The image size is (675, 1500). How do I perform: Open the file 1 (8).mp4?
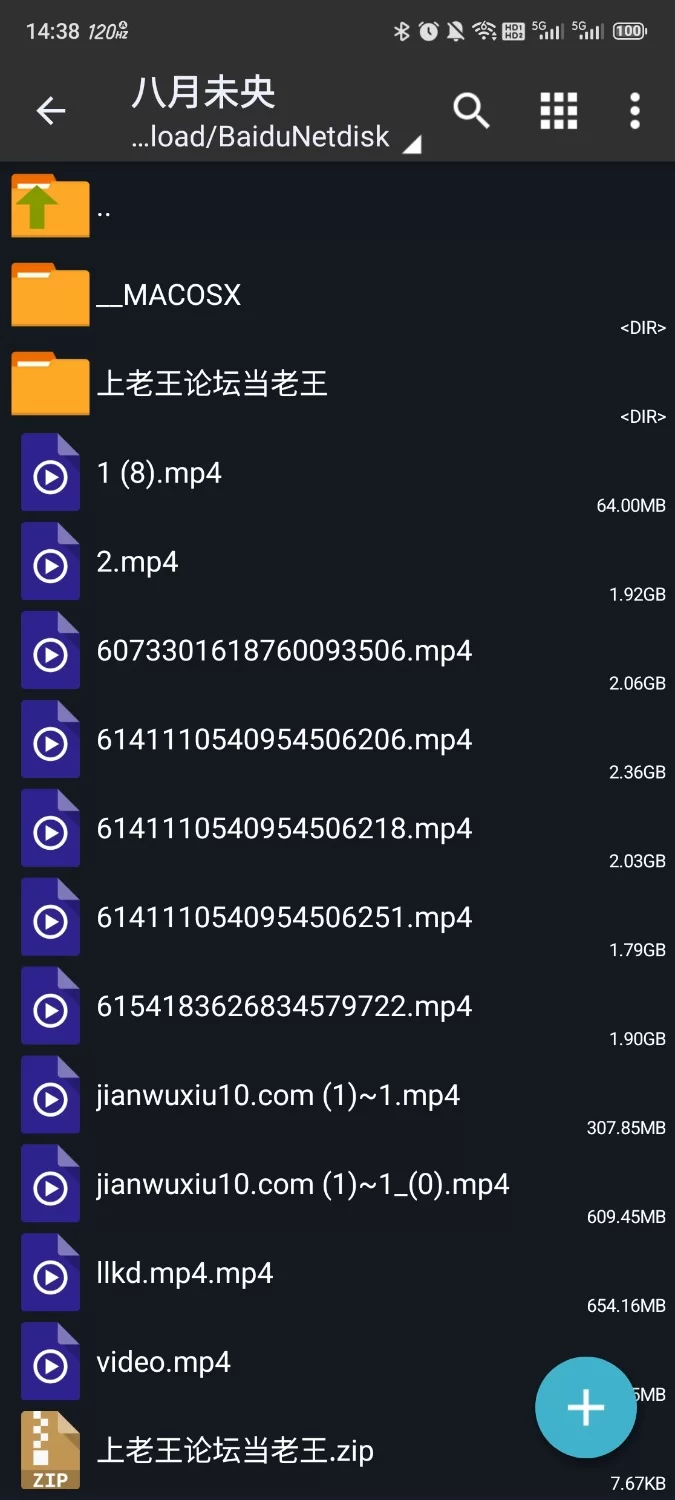[x=337, y=473]
